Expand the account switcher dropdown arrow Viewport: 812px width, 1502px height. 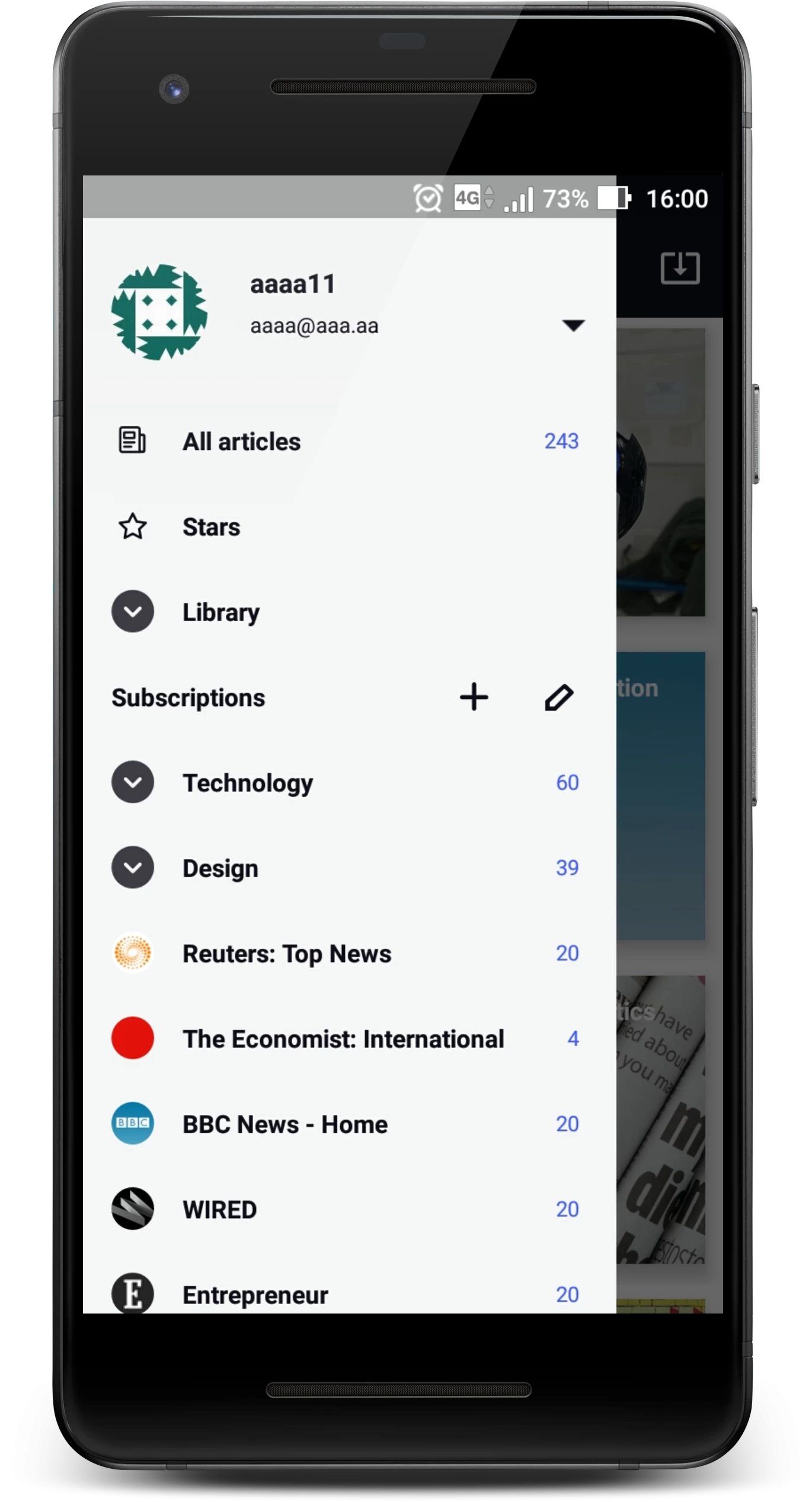click(x=573, y=325)
